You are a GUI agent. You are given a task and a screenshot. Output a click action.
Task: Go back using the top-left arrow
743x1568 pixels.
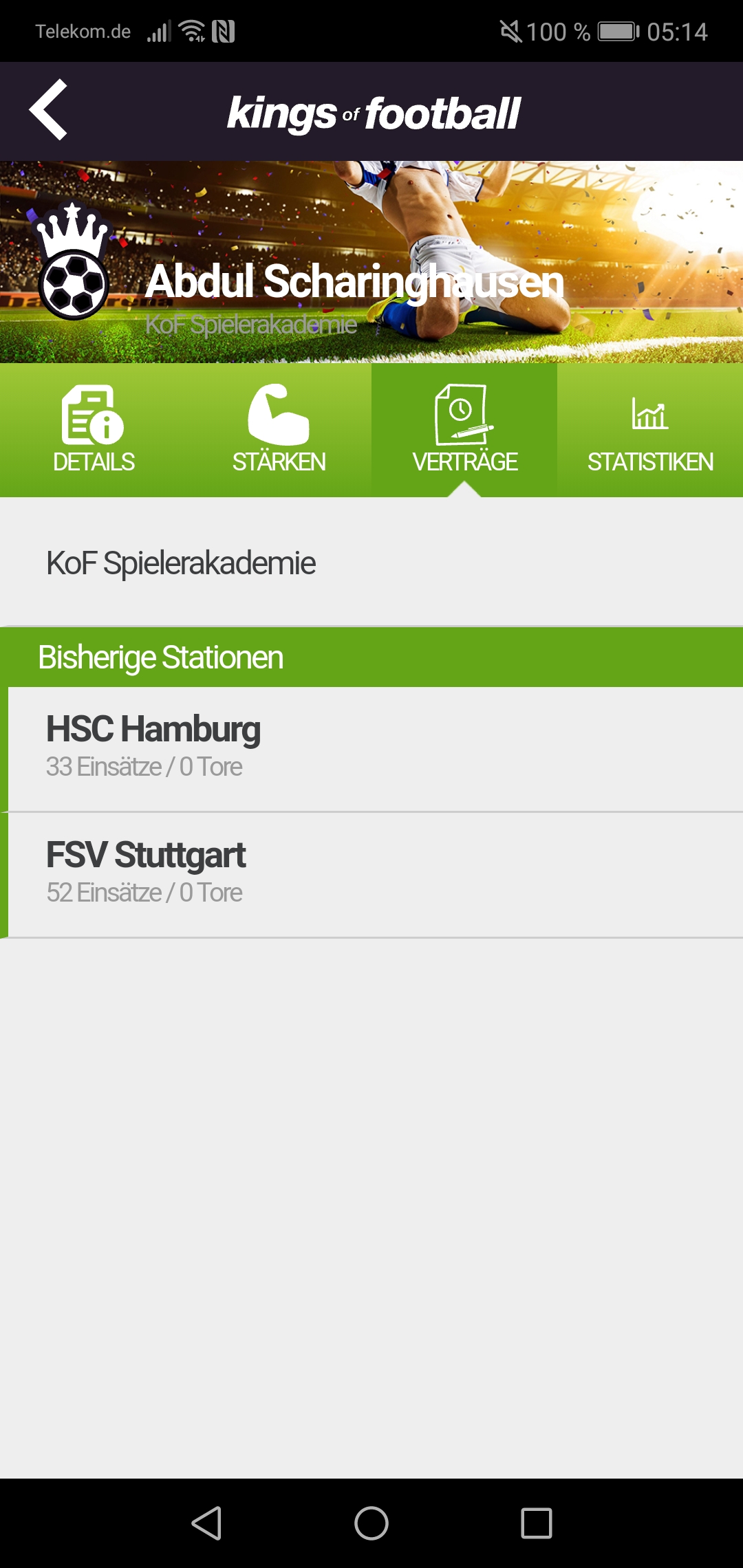coord(48,110)
